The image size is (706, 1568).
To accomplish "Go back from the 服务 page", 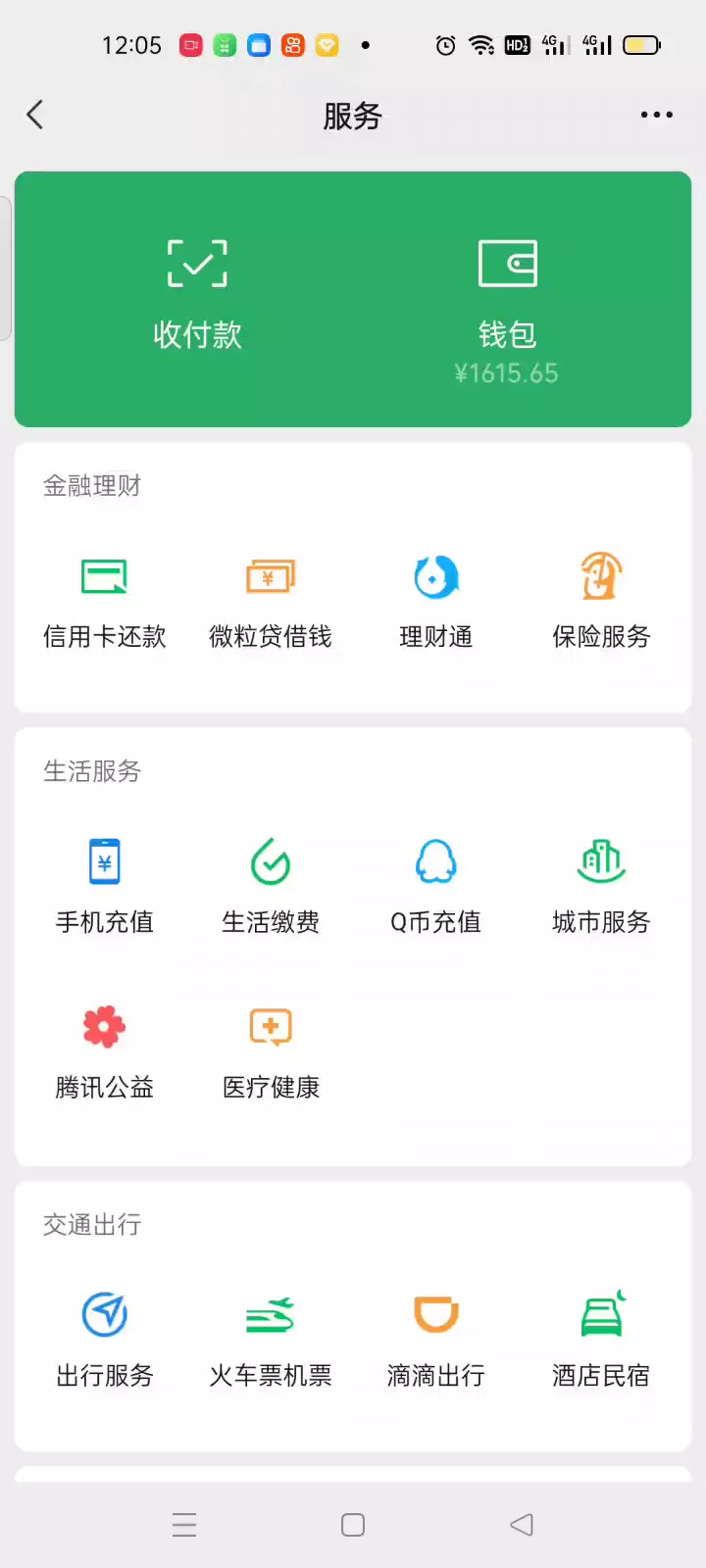I will click(x=35, y=115).
